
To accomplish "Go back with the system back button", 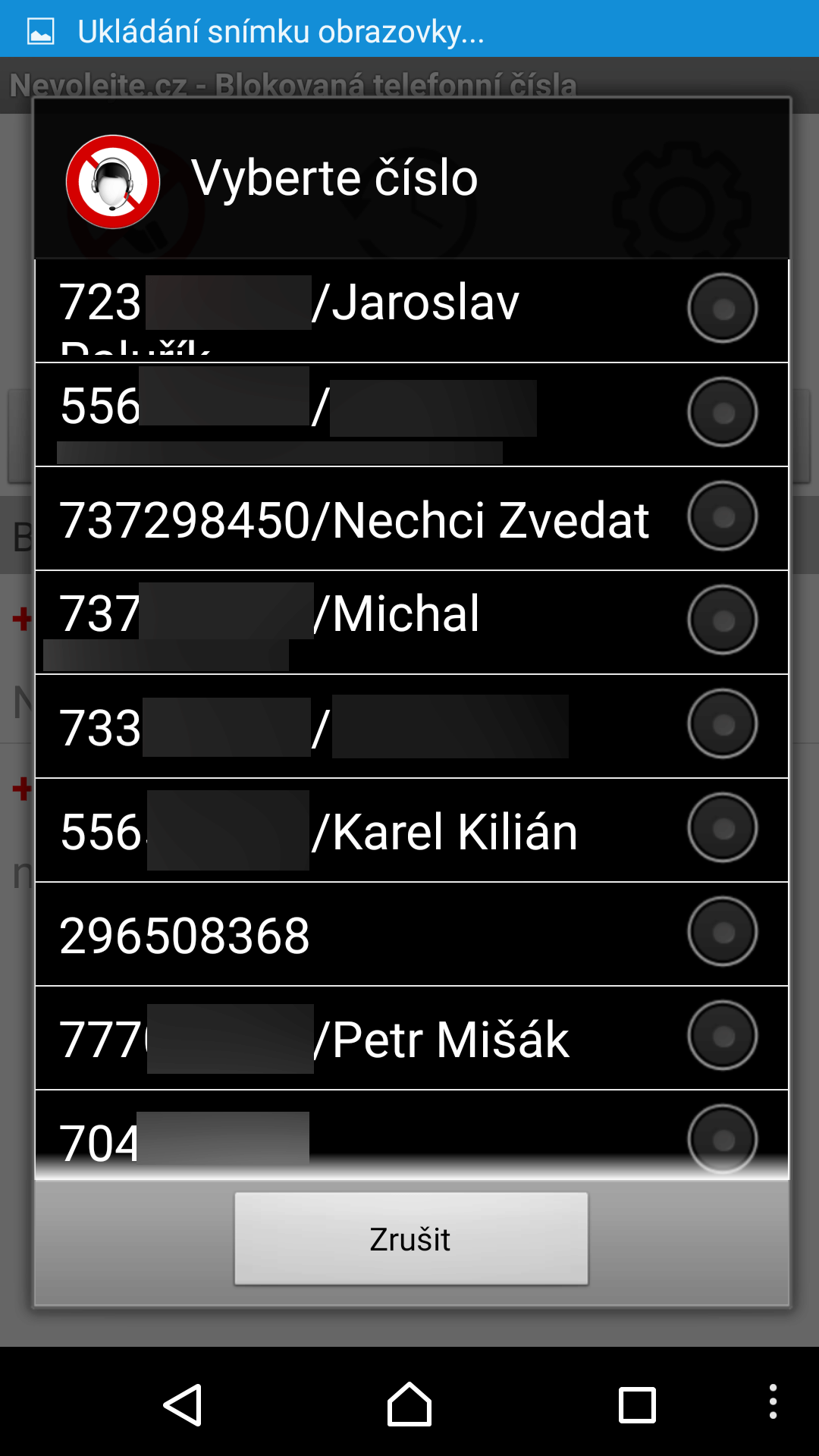I will pyautogui.click(x=183, y=1404).
